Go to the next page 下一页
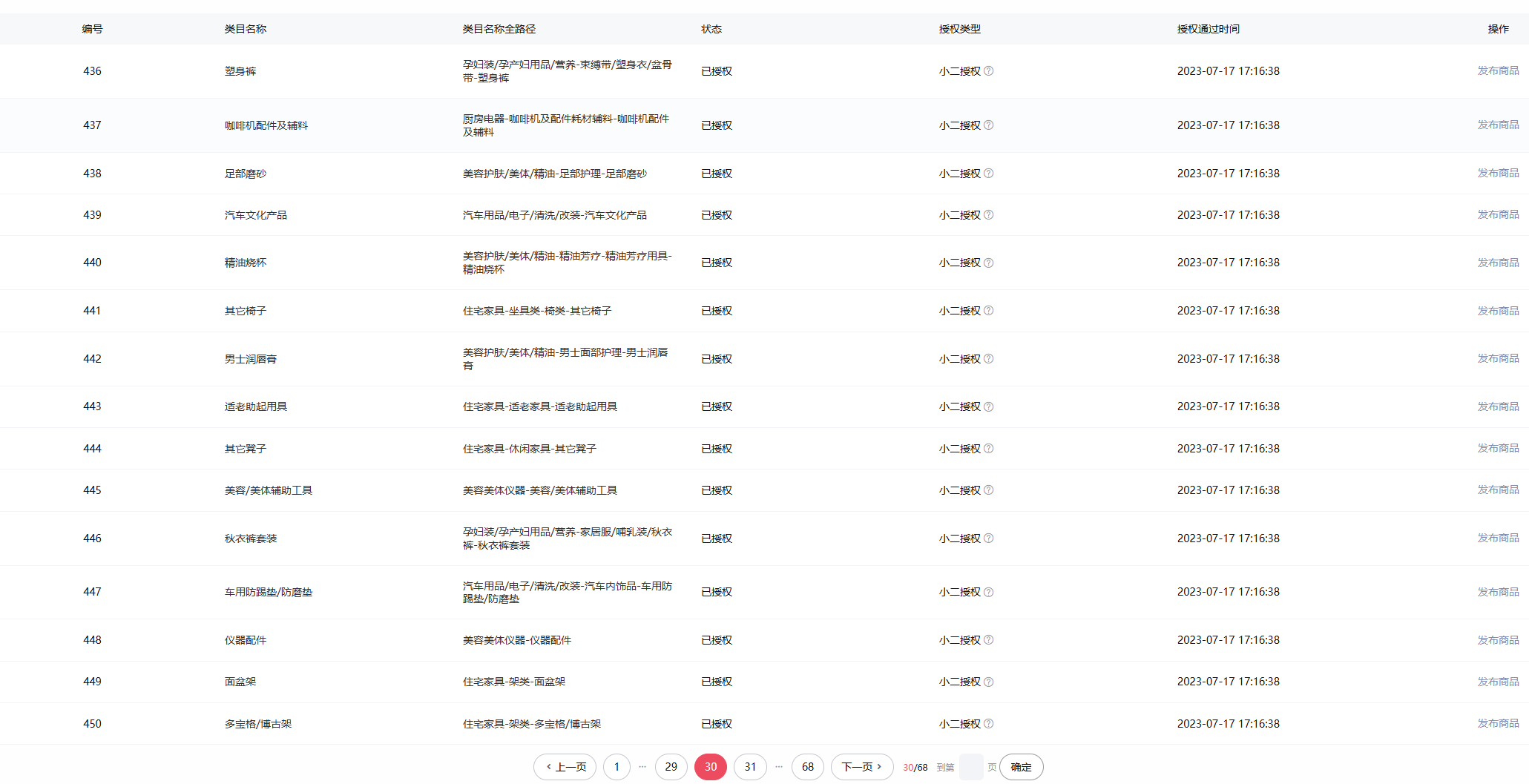 point(861,767)
